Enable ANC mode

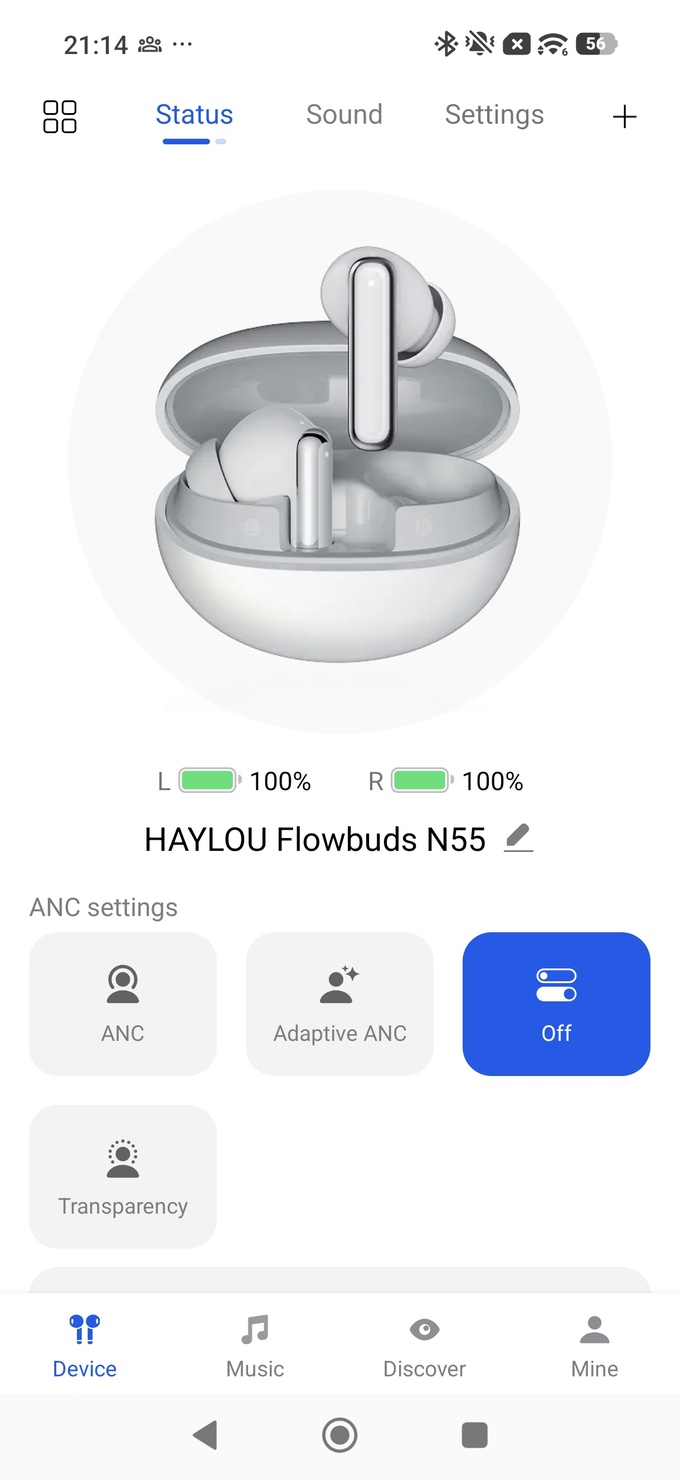point(123,1003)
